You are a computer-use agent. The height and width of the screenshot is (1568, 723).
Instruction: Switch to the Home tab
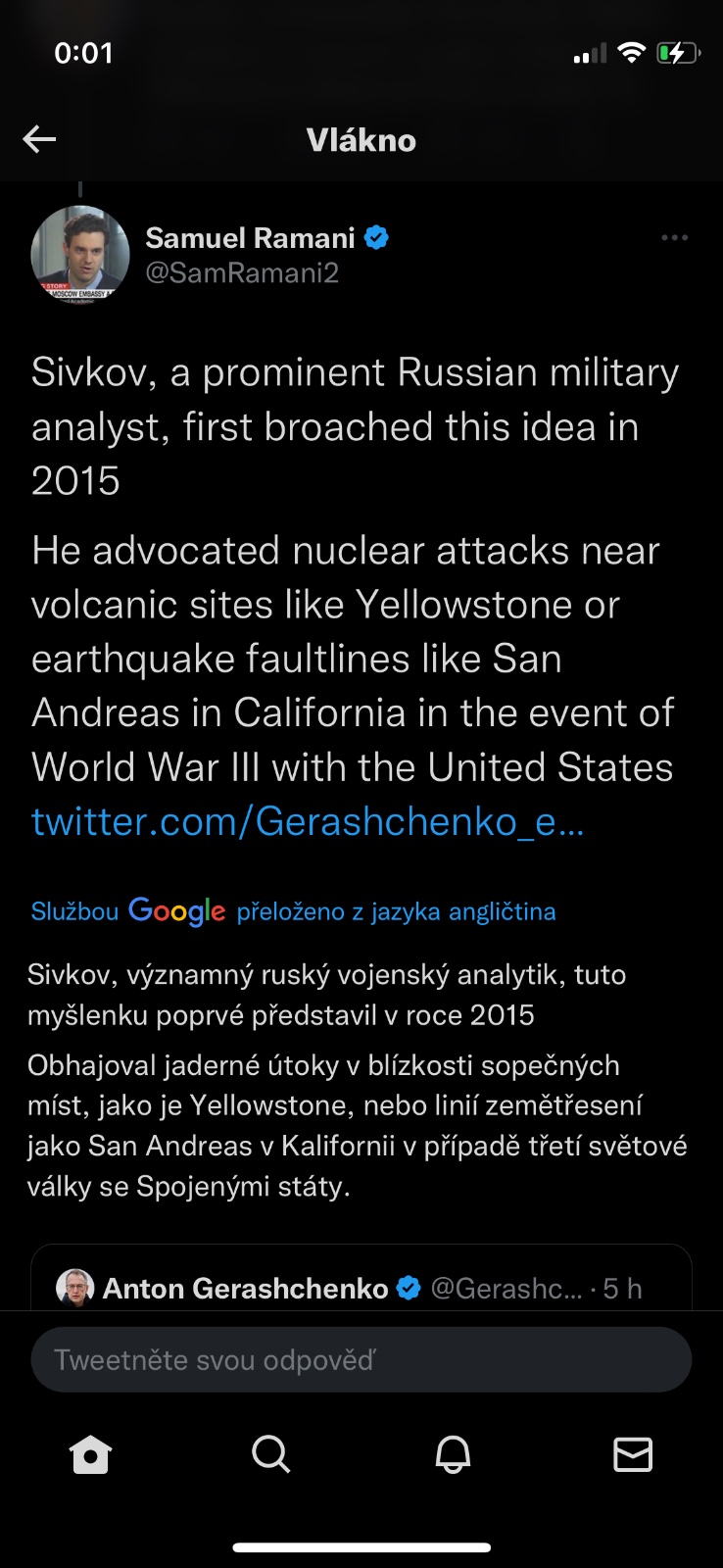90,1454
